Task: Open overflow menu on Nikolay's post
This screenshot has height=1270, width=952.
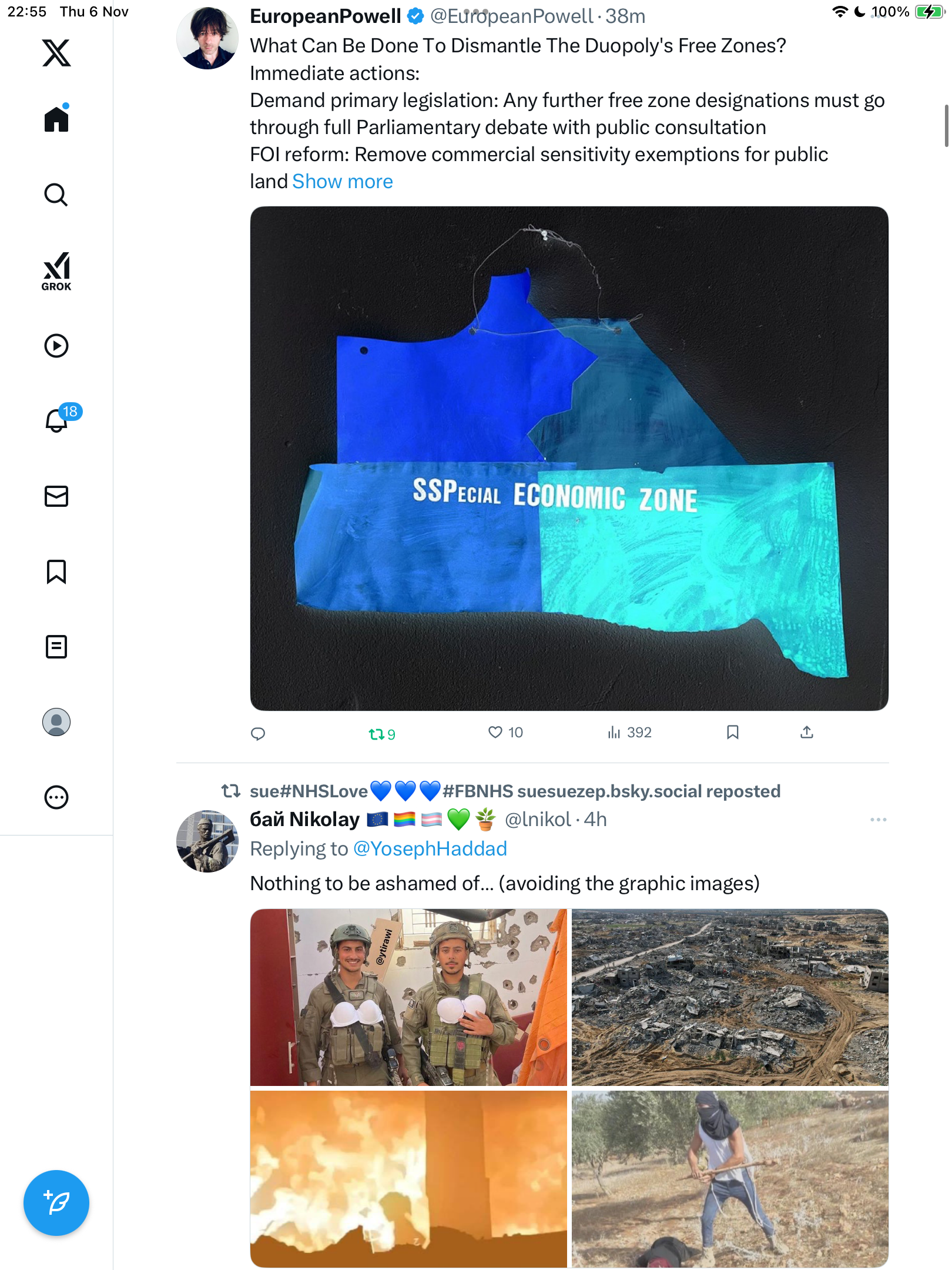Action: click(x=878, y=820)
